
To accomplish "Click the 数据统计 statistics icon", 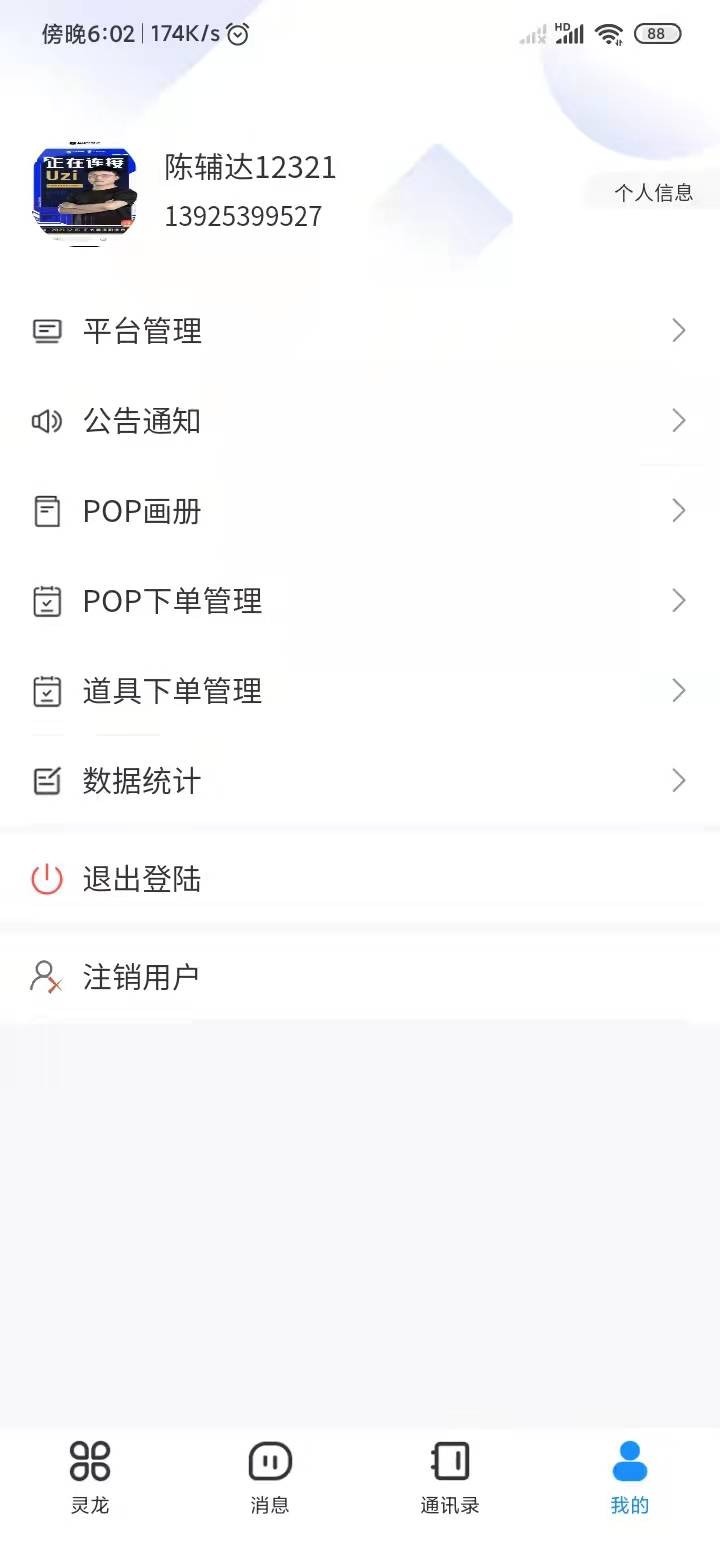I will [46, 780].
